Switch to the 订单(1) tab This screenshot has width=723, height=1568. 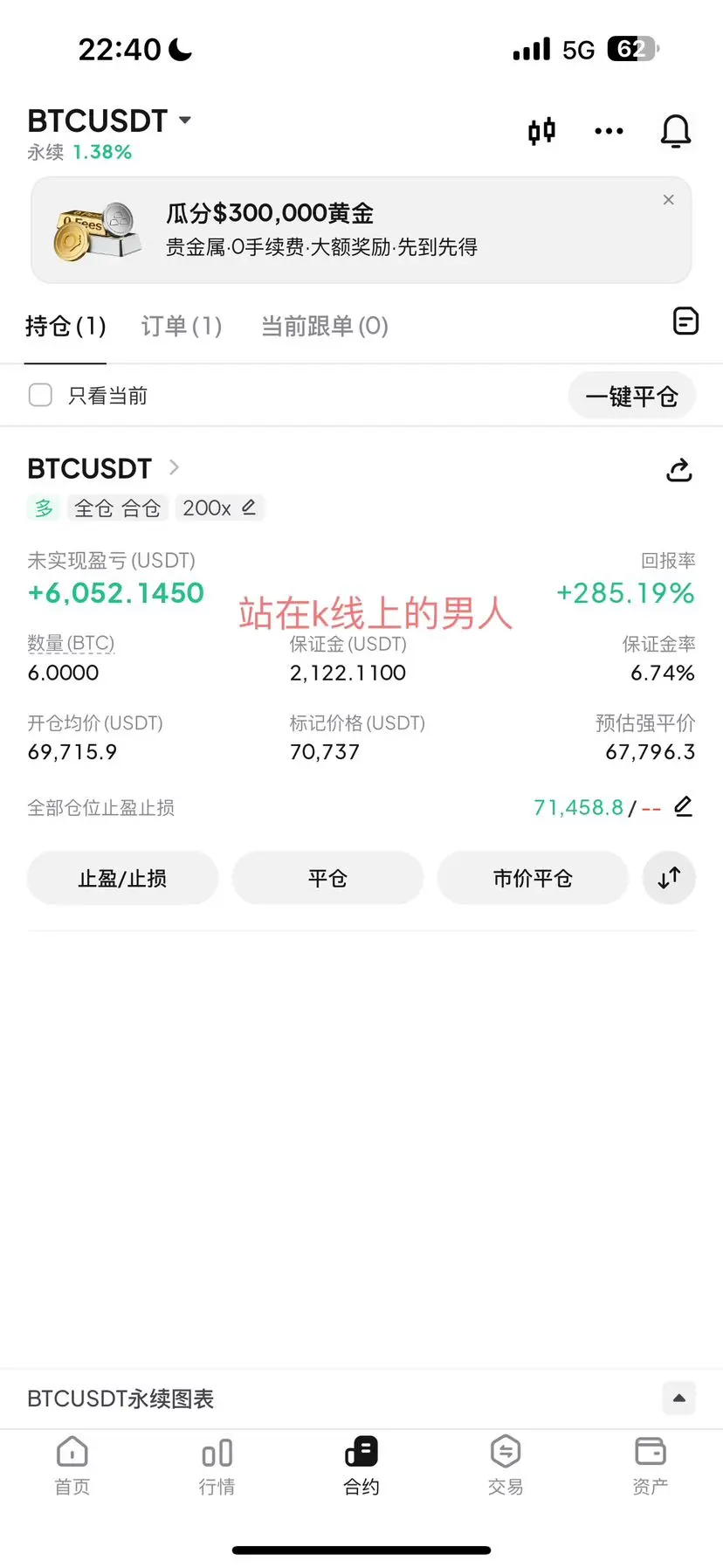[182, 326]
